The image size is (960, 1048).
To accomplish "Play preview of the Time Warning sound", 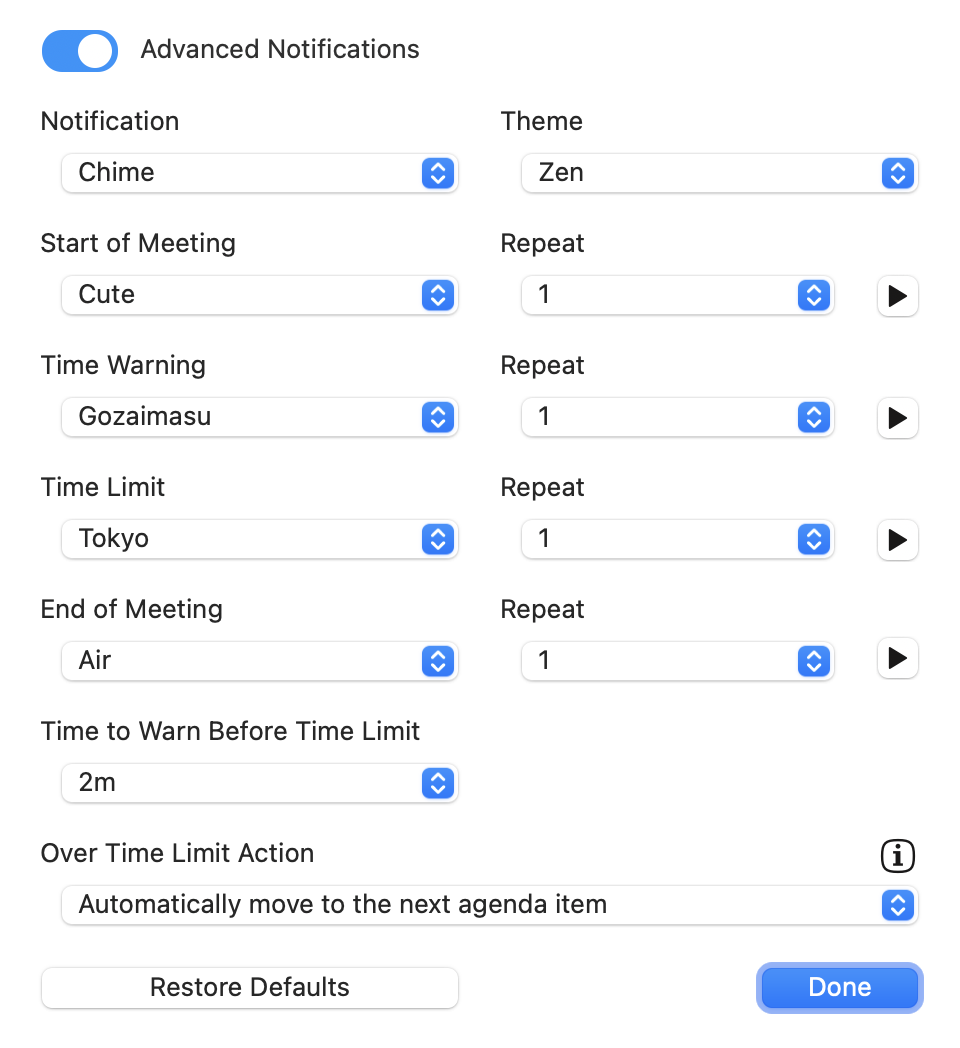I will tap(897, 417).
